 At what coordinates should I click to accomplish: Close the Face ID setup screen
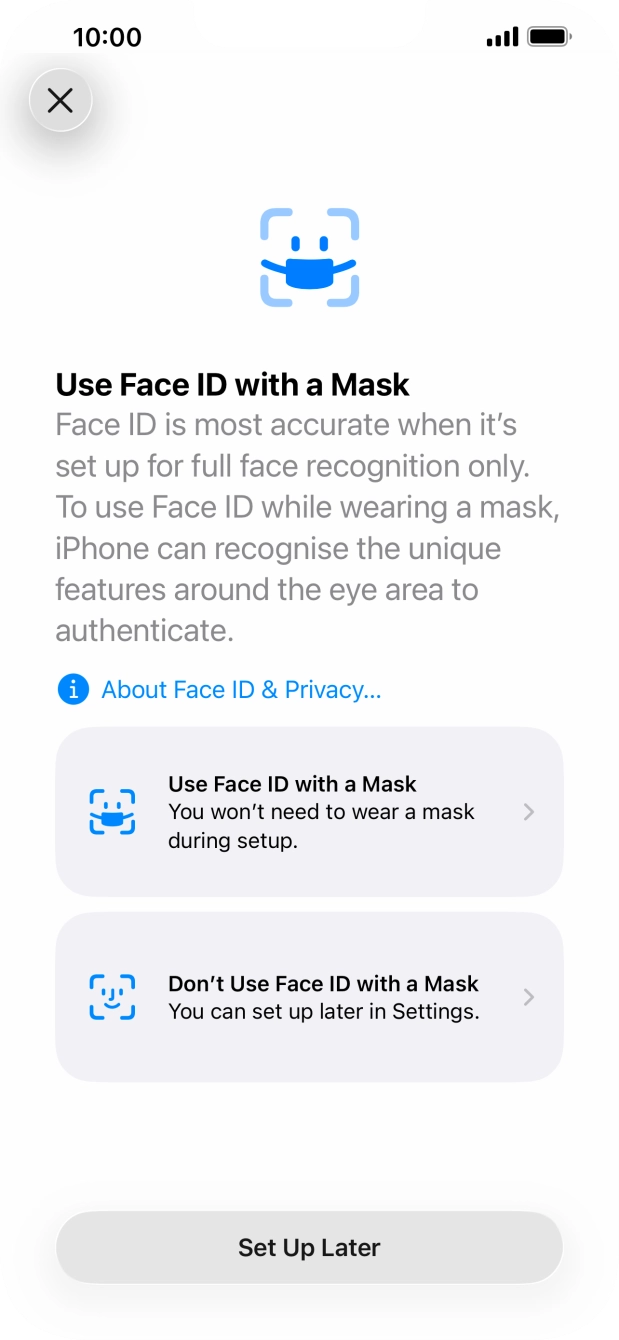click(60, 100)
